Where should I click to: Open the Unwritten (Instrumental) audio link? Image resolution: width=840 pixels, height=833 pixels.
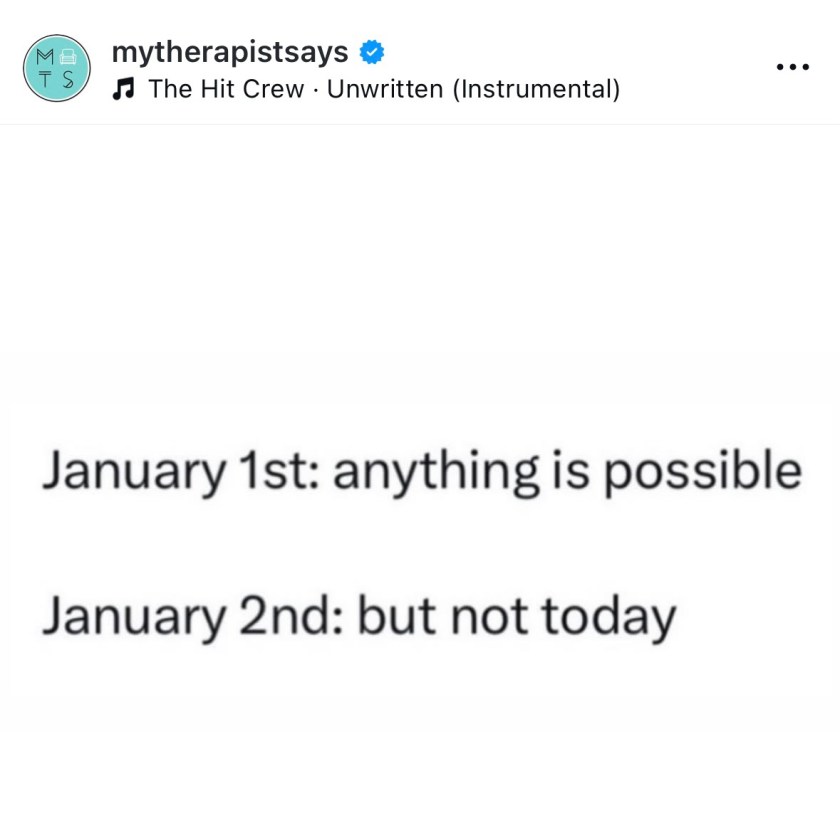(x=383, y=89)
